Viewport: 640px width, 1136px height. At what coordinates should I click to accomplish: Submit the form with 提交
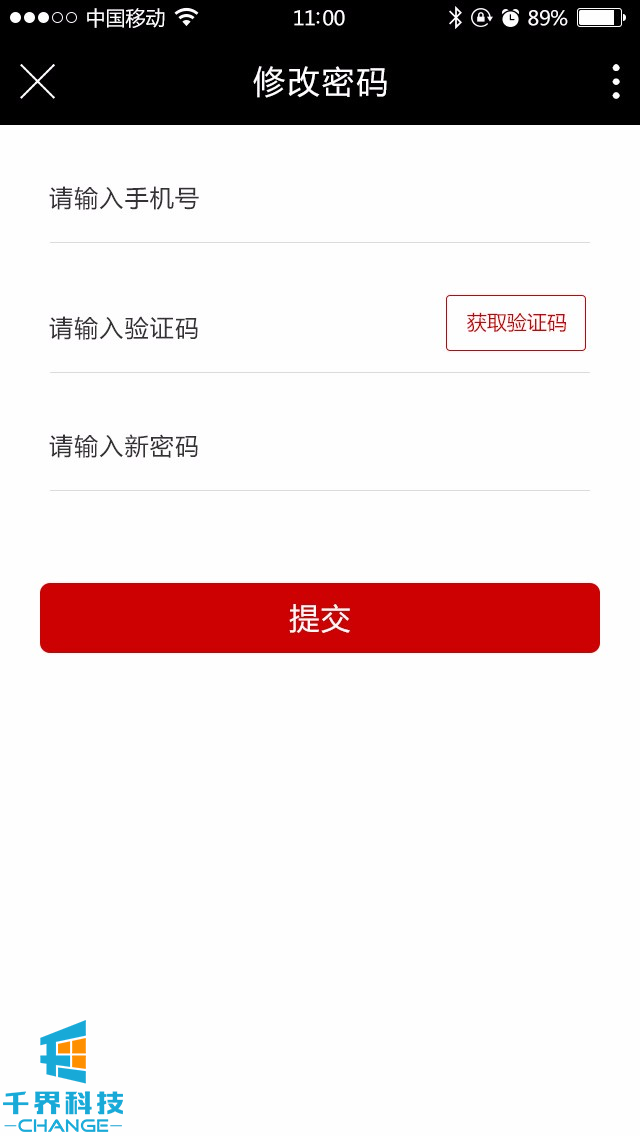(x=320, y=618)
